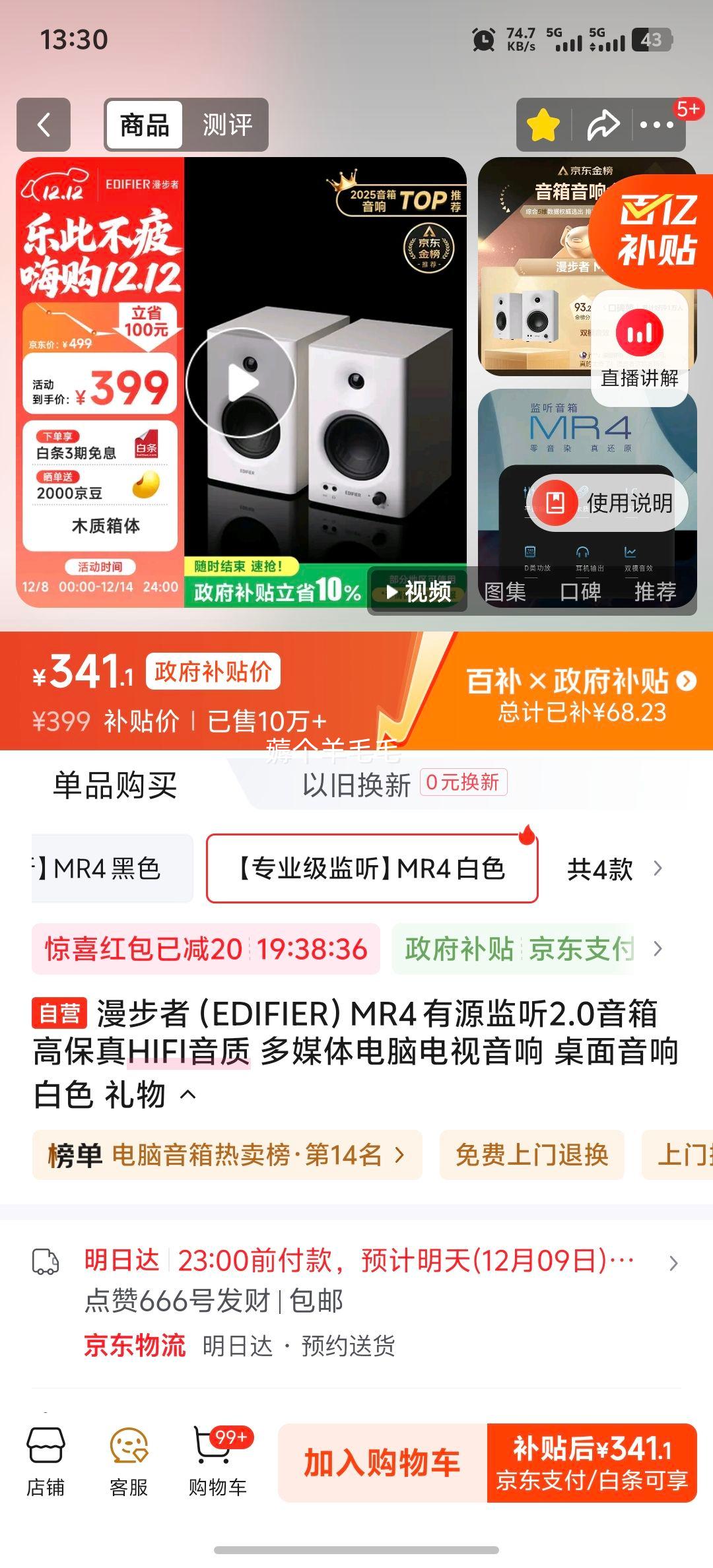This screenshot has height=1568, width=713.
Task: View all 共4款 variants
Action: point(614,869)
